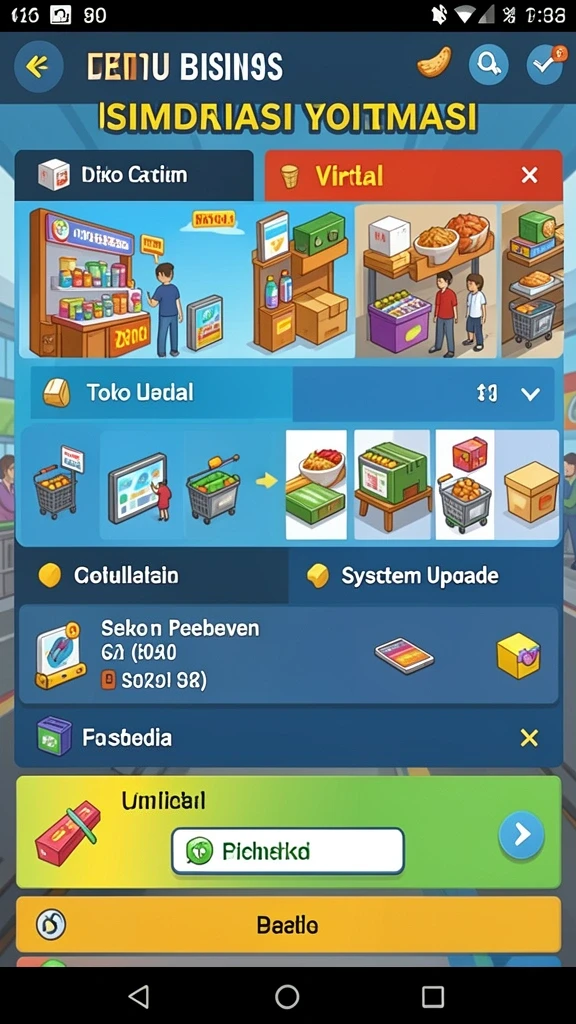Viewport: 576px width, 1024px height.
Task: Switch to the Cotullataio tab
Action: pyautogui.click(x=152, y=575)
